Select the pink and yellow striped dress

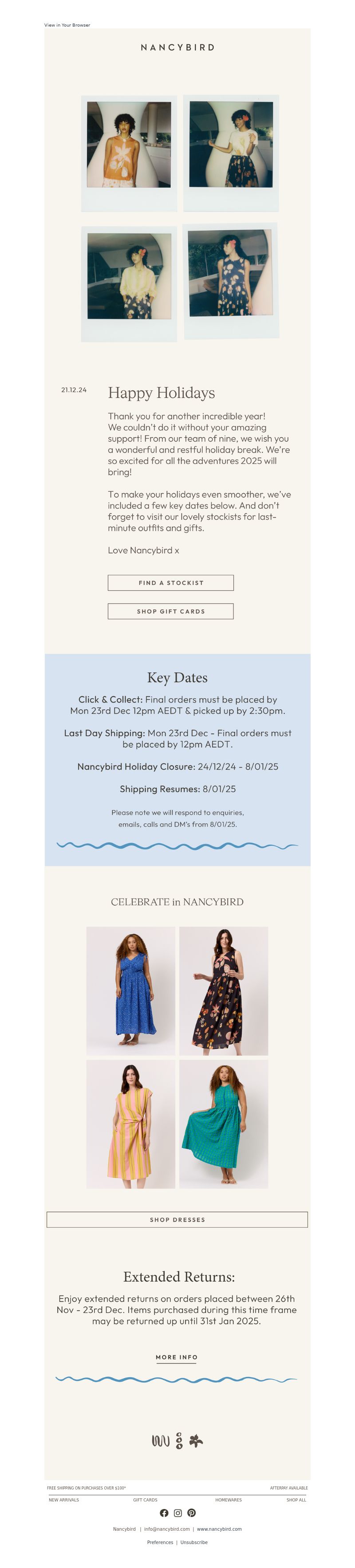[131, 1124]
